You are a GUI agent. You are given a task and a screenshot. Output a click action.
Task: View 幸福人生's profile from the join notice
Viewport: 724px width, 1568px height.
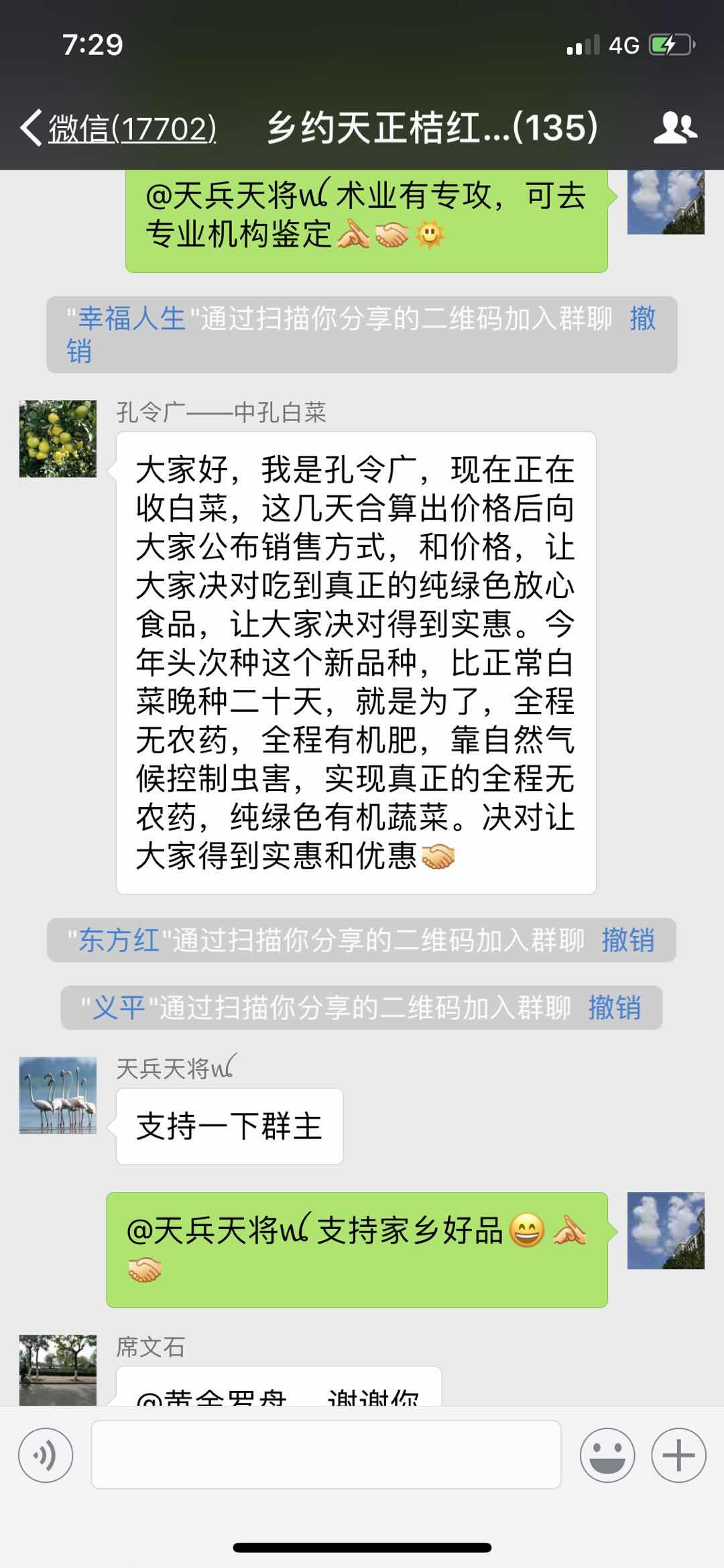click(x=131, y=318)
